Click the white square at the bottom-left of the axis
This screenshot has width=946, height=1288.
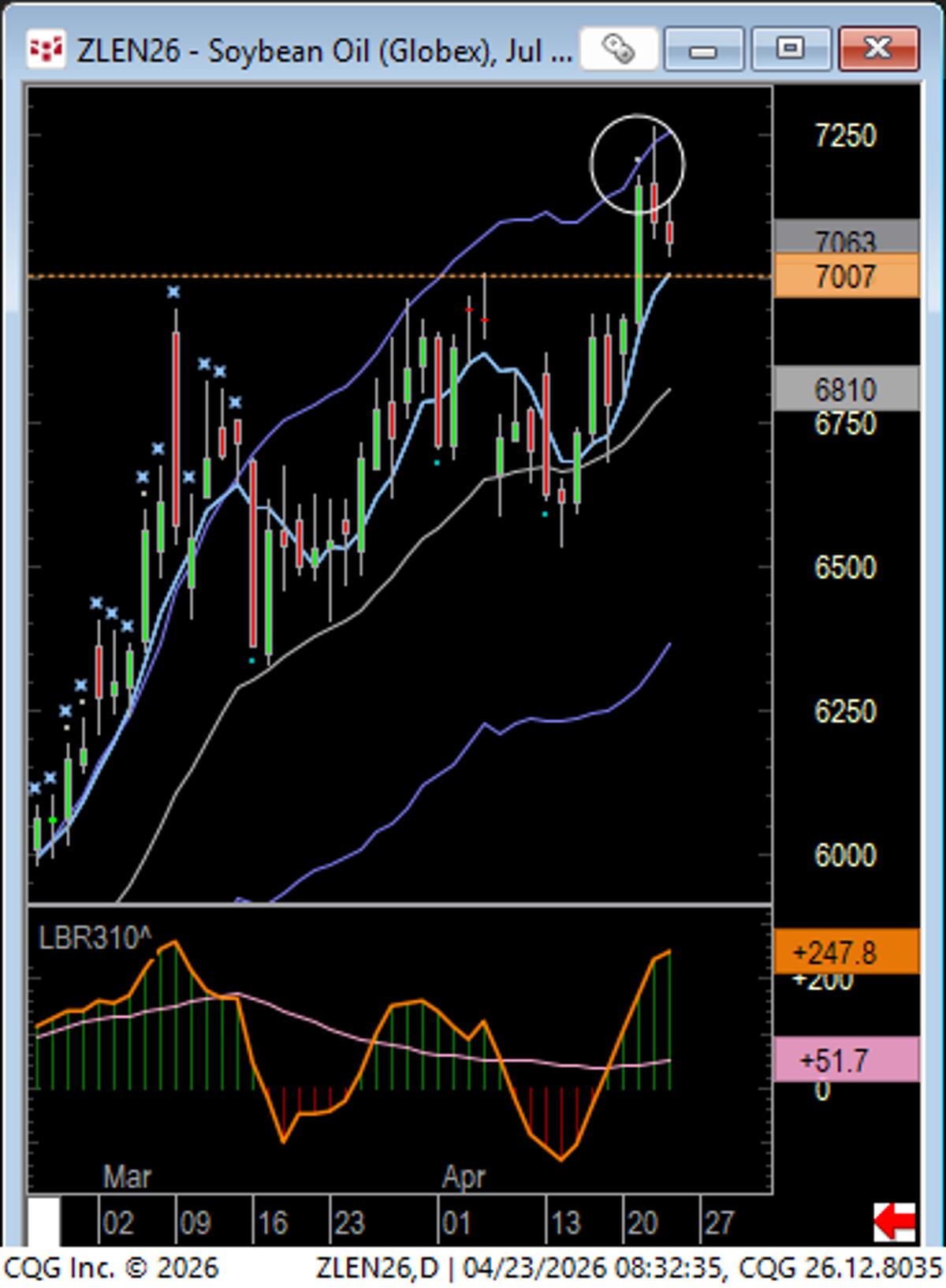[43, 1223]
